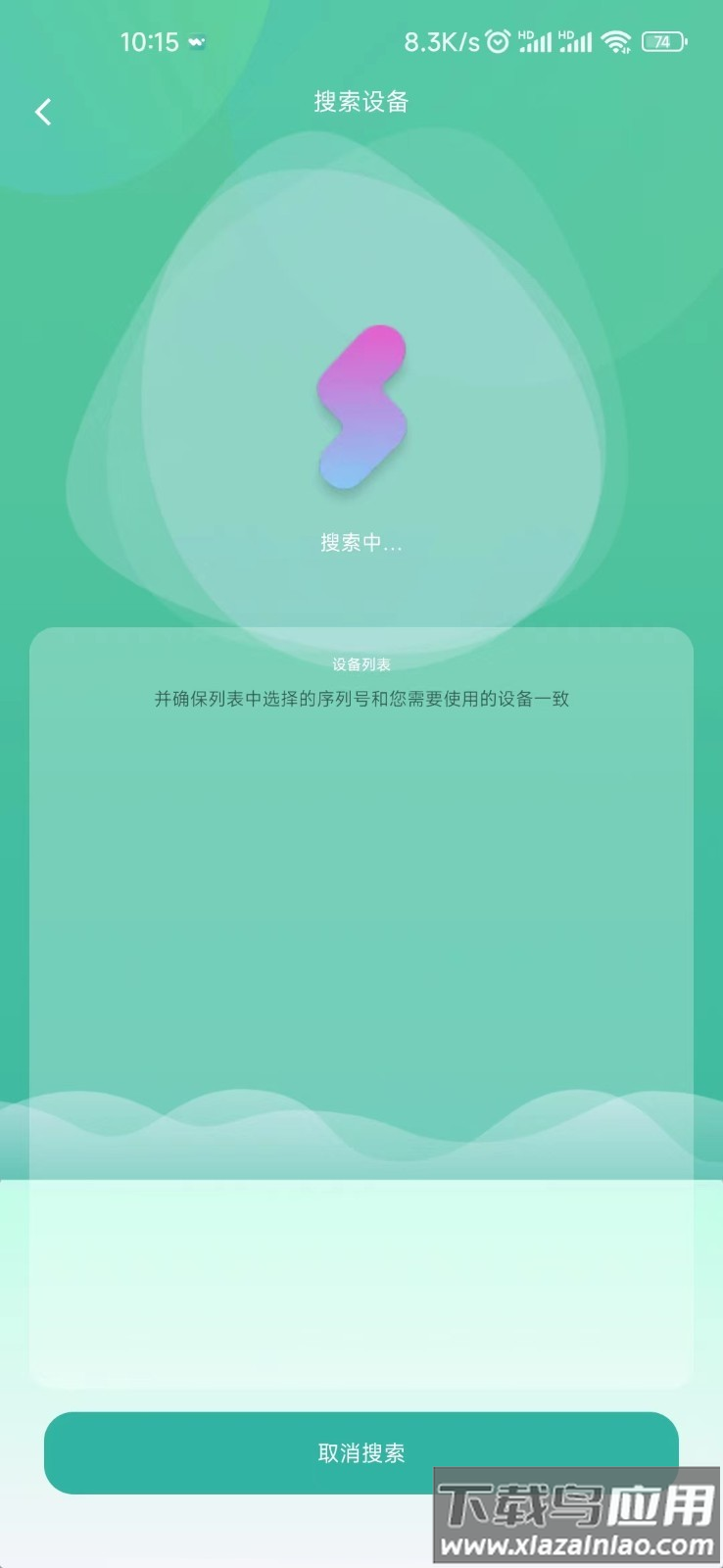Tap the second HD cellular signal icon

point(578,41)
